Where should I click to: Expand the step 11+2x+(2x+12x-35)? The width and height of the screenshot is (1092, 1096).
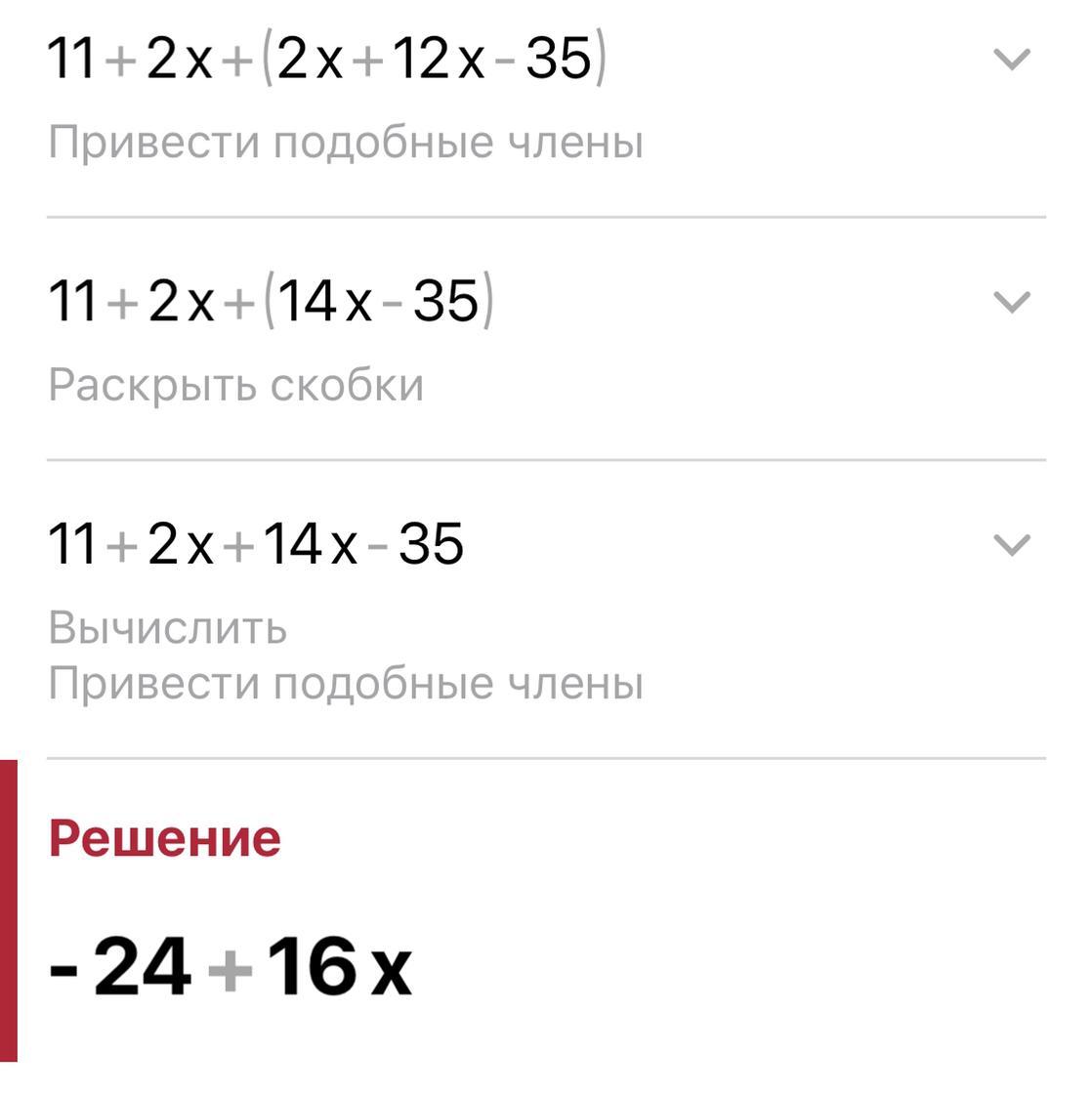coord(1012,60)
